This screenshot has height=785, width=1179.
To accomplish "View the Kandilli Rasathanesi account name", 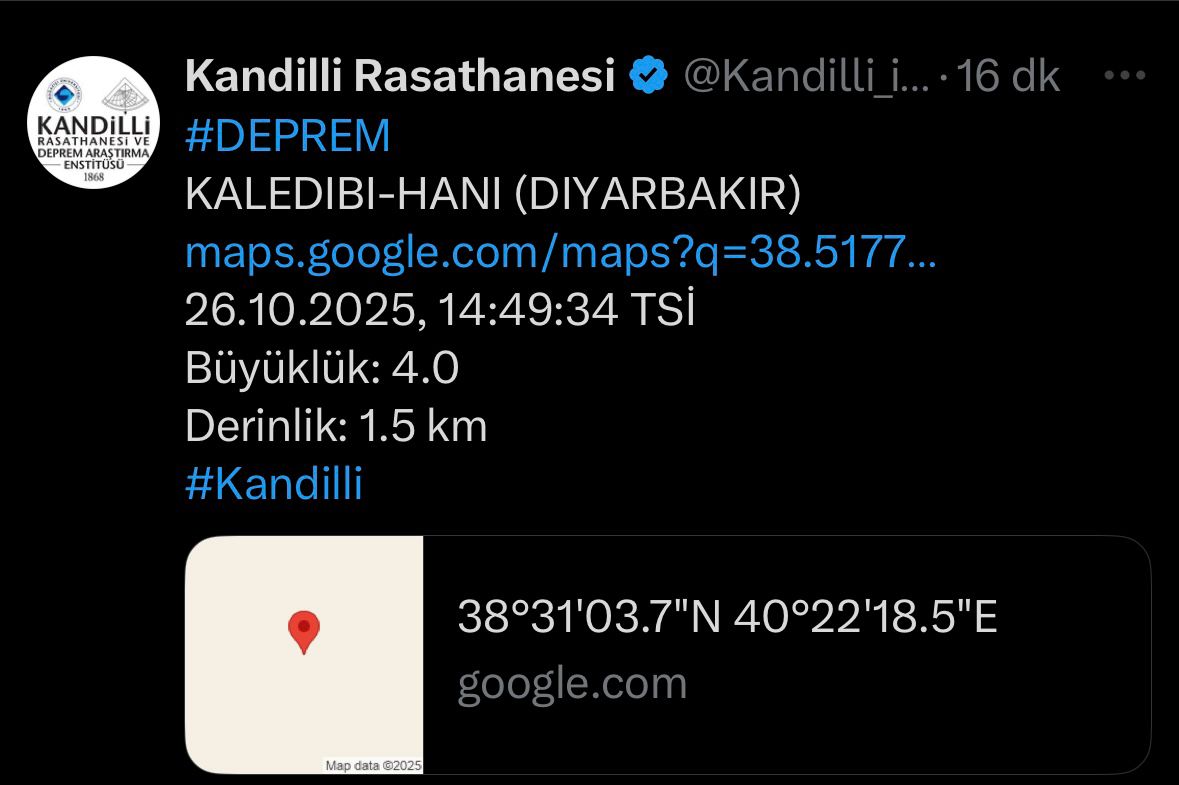I will point(399,76).
